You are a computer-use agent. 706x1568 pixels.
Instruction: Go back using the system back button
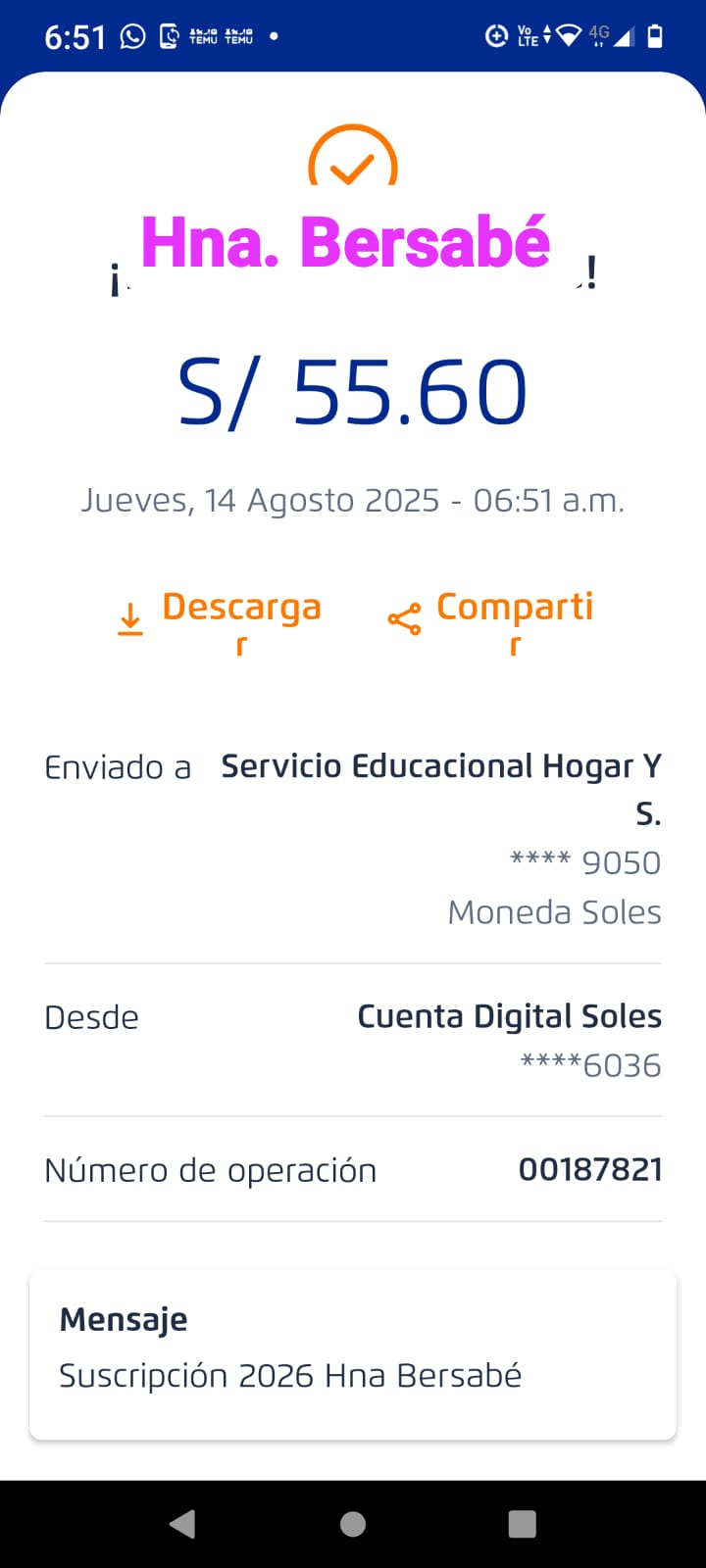182,1524
